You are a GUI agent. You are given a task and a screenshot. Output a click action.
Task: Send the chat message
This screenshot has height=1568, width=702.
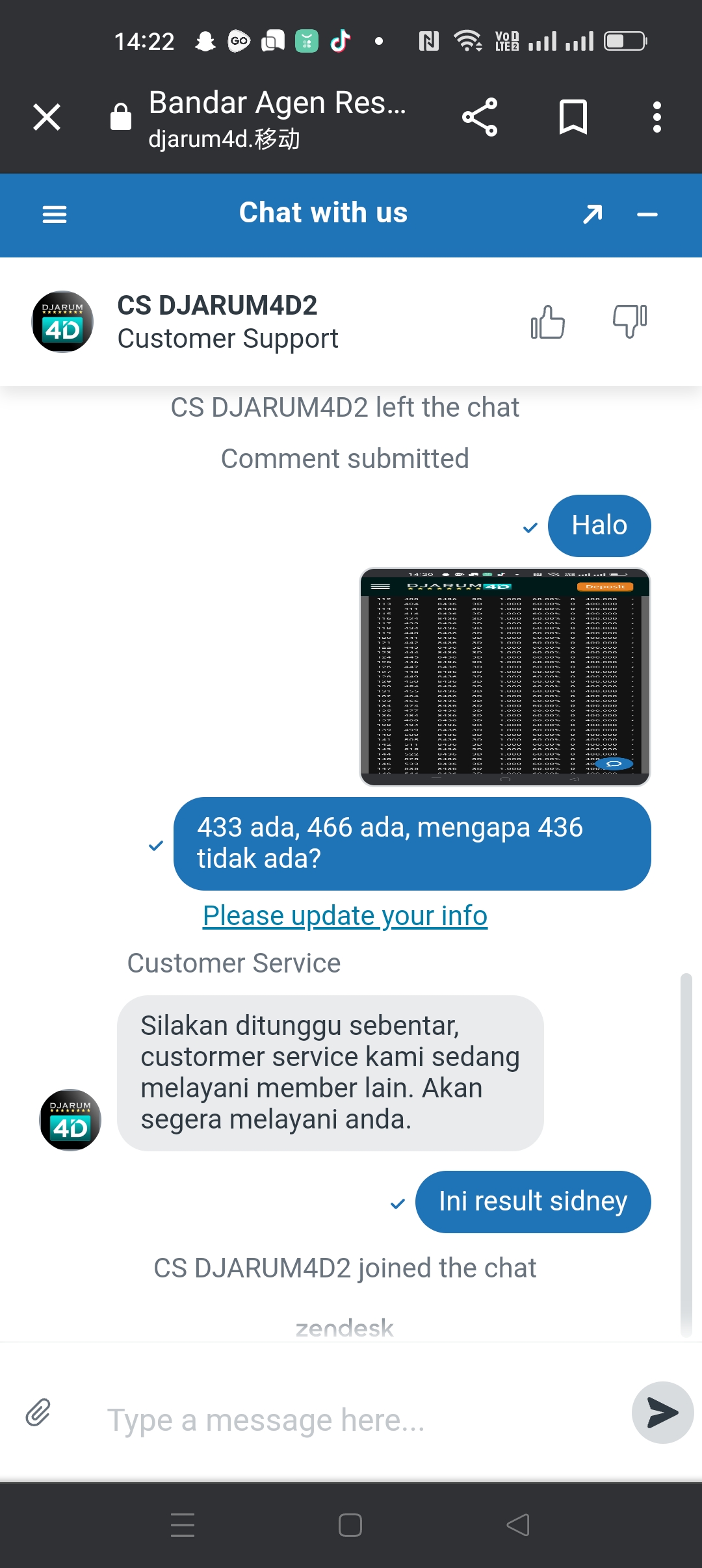662,1413
